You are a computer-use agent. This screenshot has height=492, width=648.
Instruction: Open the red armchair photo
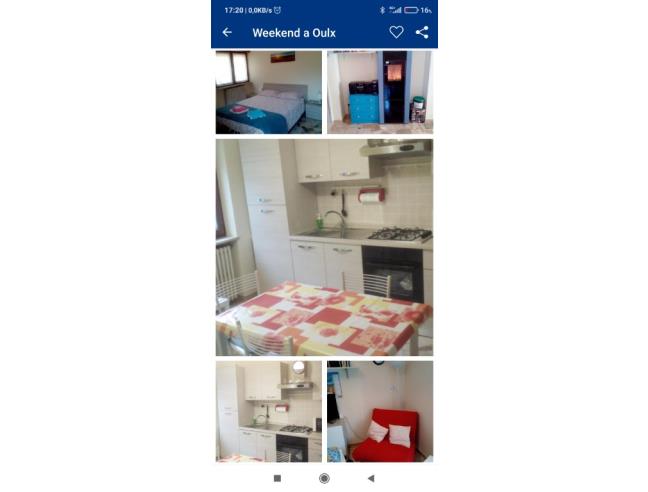pyautogui.click(x=379, y=411)
